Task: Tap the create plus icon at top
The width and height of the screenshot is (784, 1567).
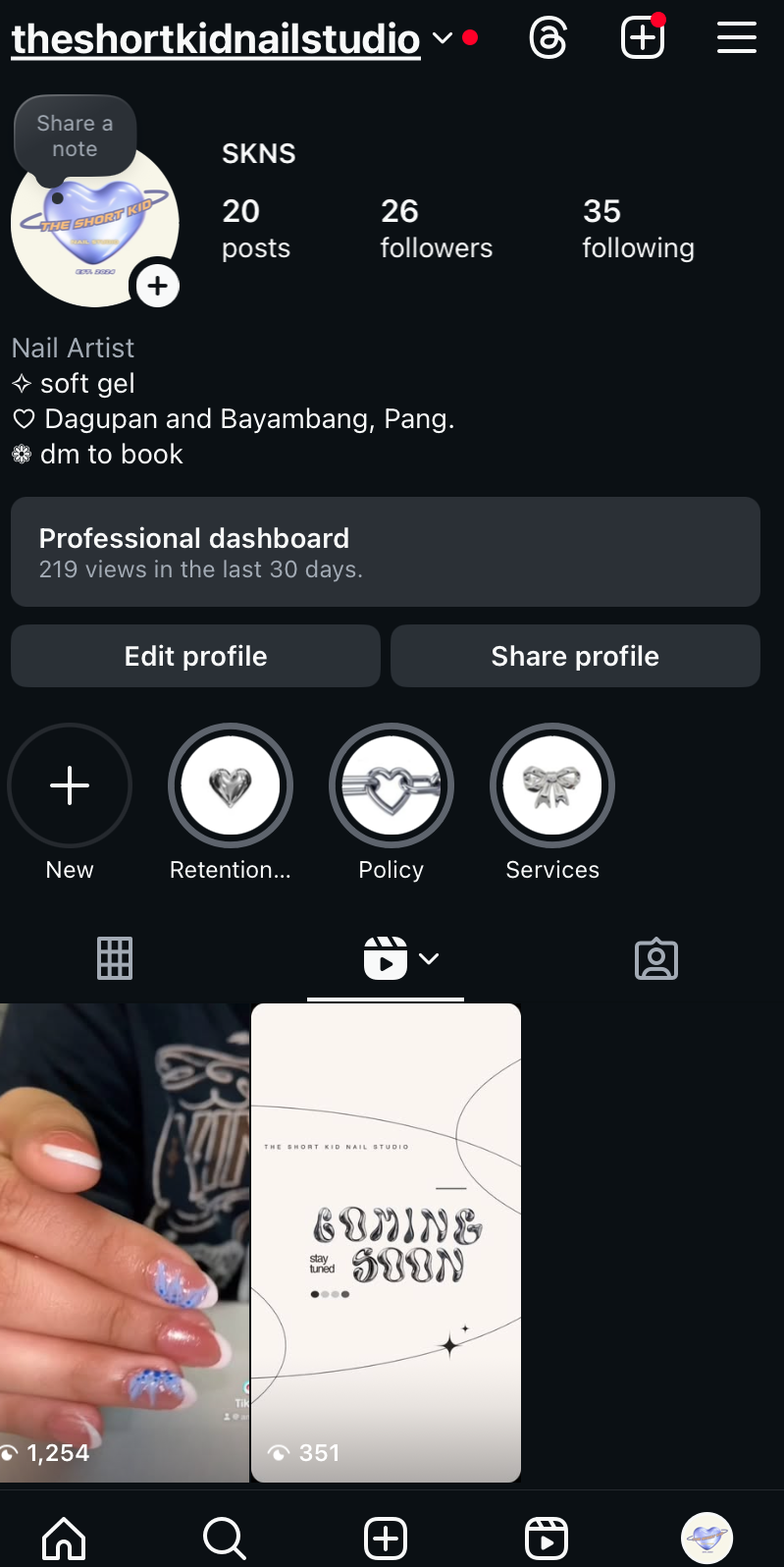Action: (x=643, y=38)
